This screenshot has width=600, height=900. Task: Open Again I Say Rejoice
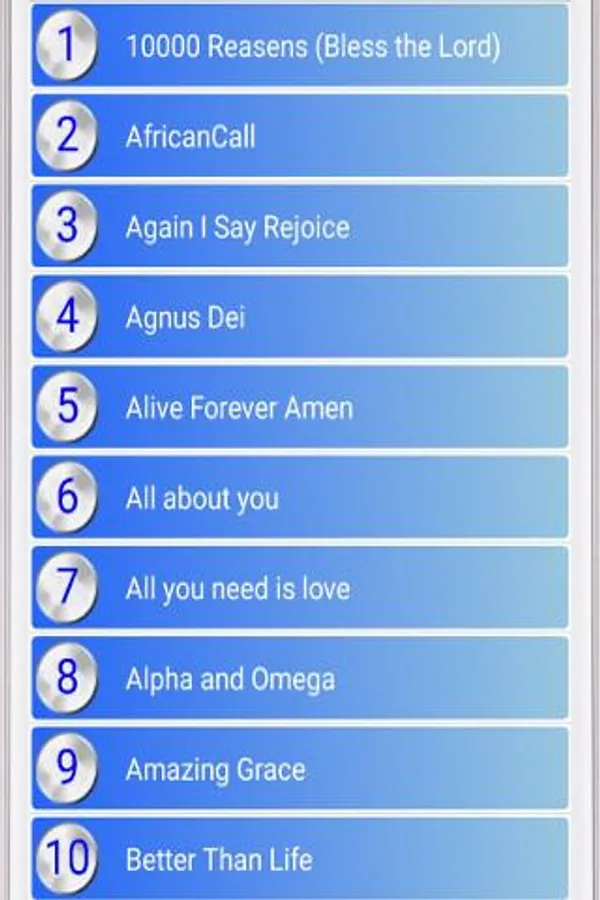(300, 227)
